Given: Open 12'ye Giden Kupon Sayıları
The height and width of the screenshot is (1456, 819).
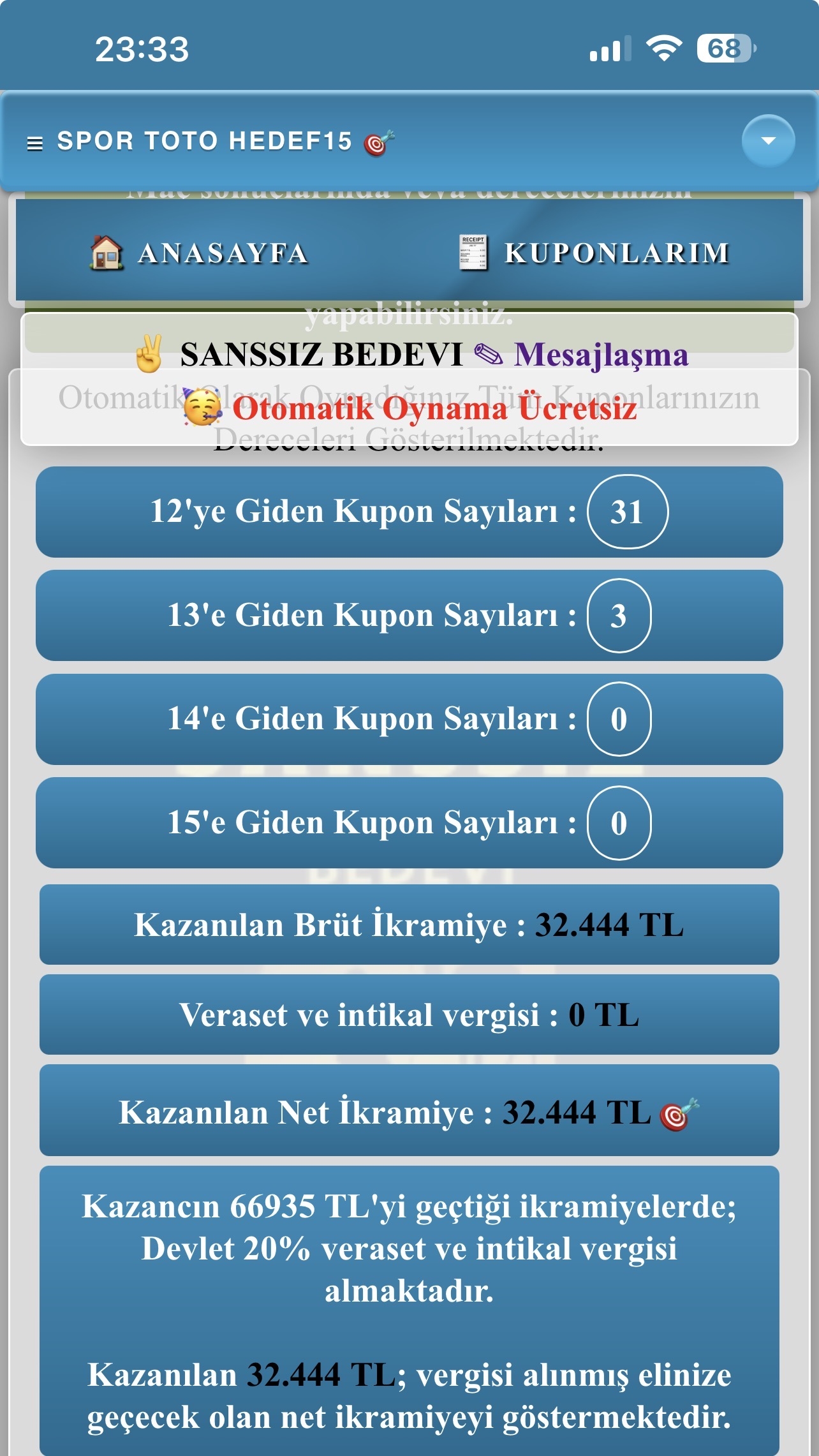Looking at the screenshot, I should tap(409, 512).
